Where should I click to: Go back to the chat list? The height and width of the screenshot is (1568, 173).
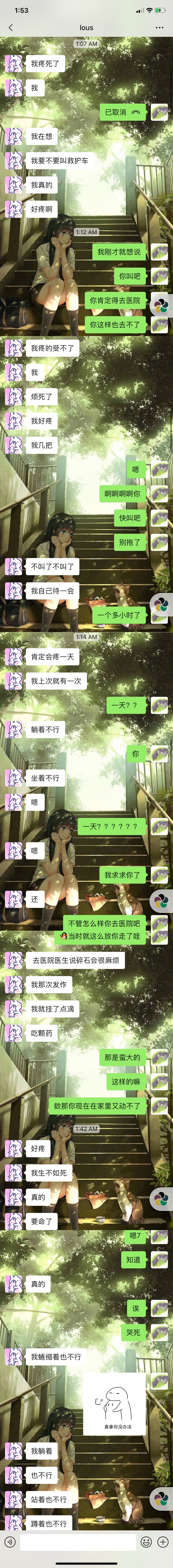[10, 27]
